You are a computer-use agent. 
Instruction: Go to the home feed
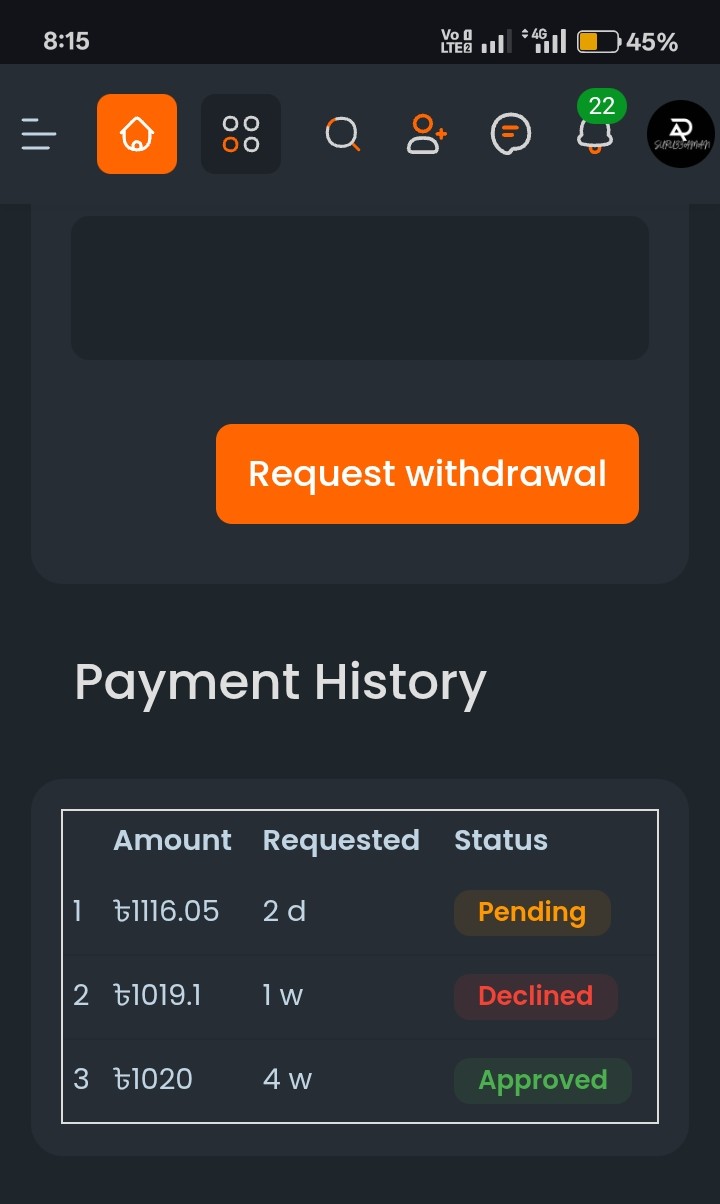coord(137,134)
